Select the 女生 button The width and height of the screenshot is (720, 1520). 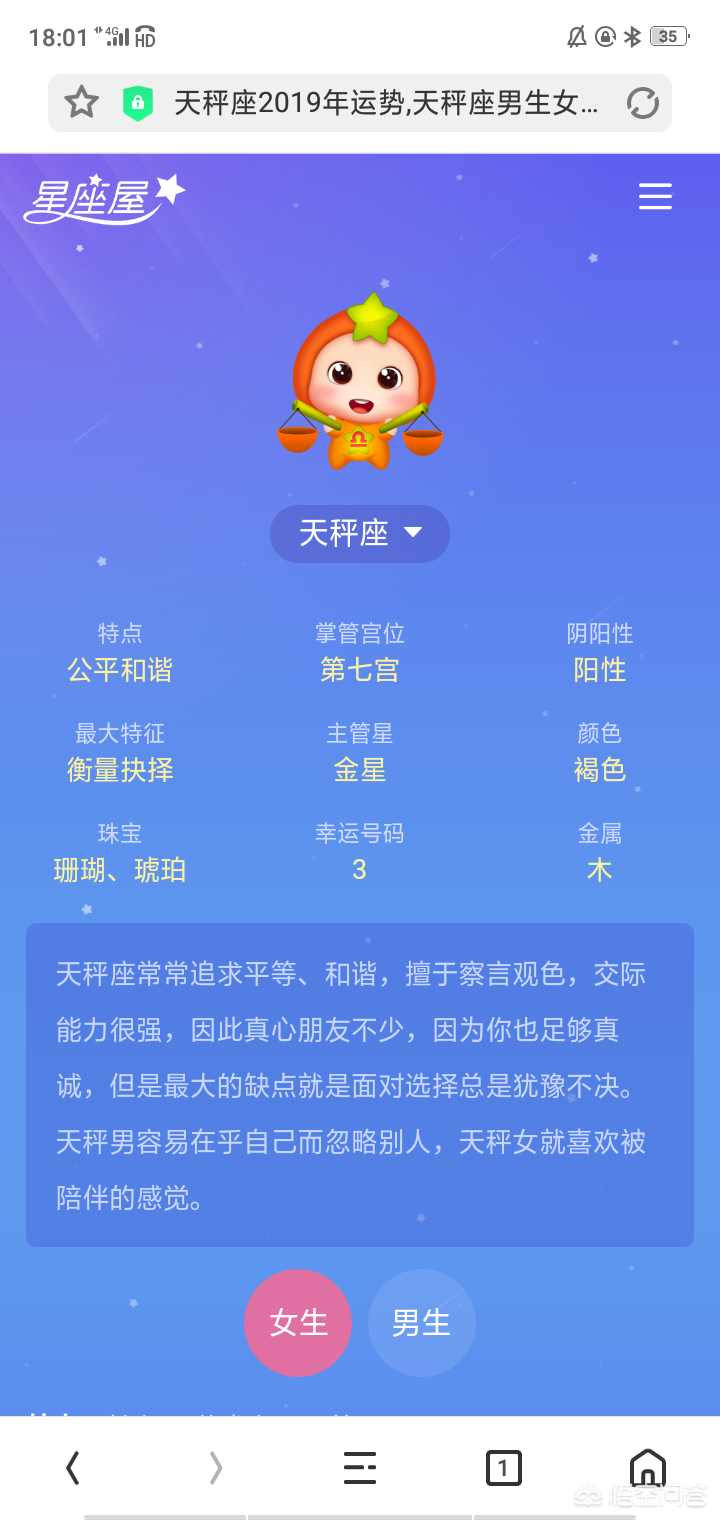click(x=298, y=1323)
